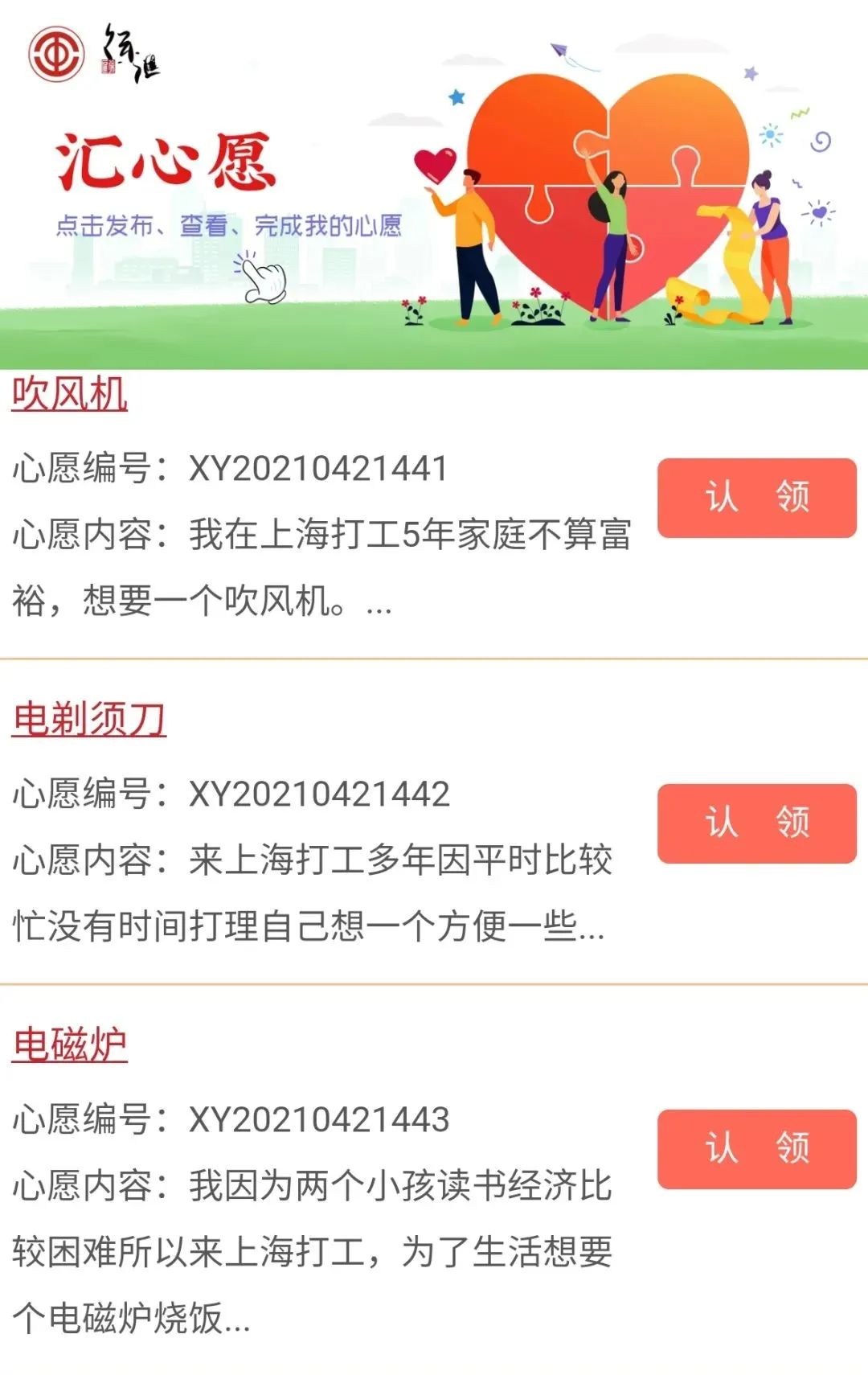The image size is (868, 1375).
Task: Claim the 电剃须刀 wish with 认领
Action: 756,823
